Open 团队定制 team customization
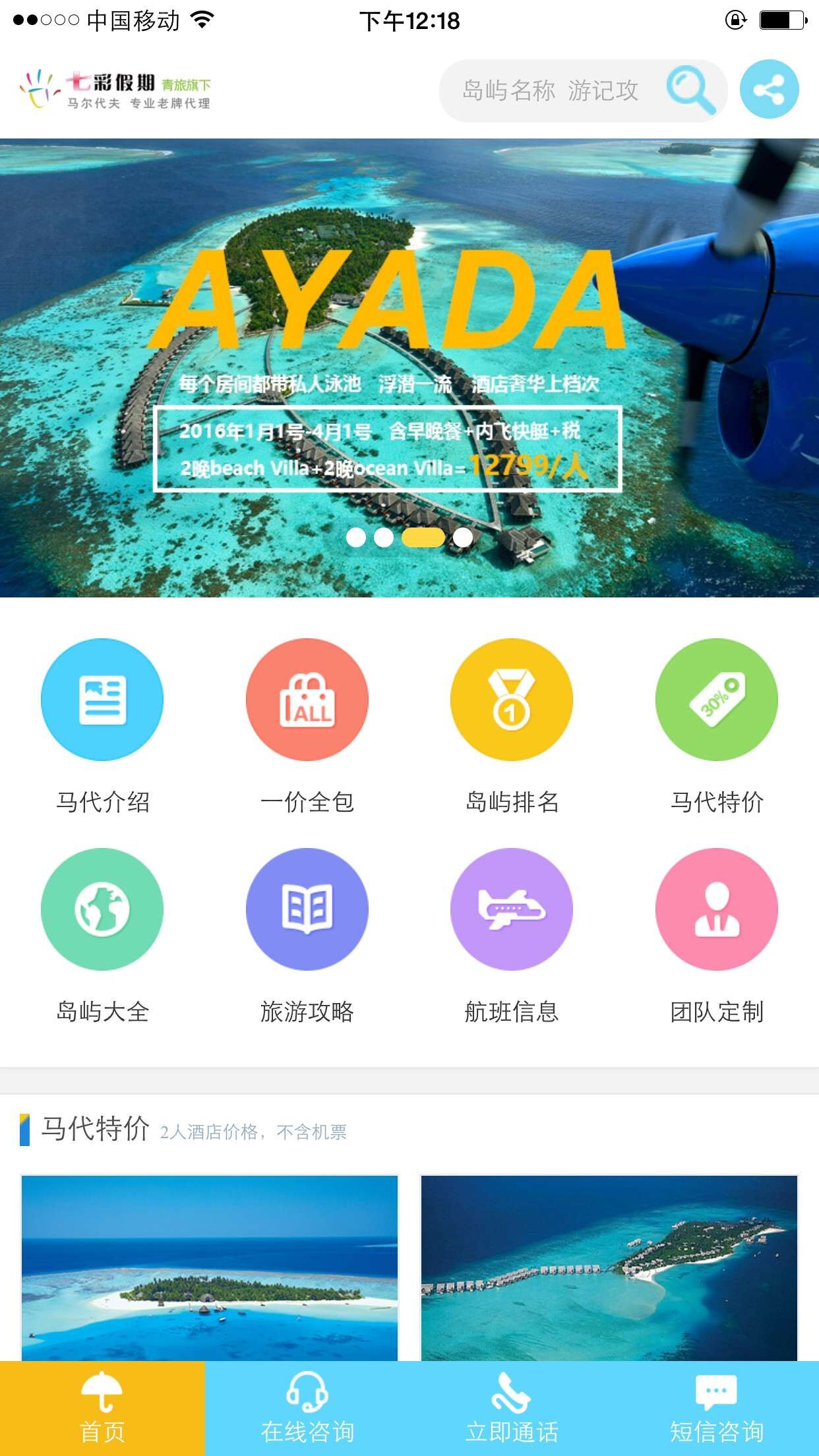819x1456 pixels. click(x=717, y=909)
